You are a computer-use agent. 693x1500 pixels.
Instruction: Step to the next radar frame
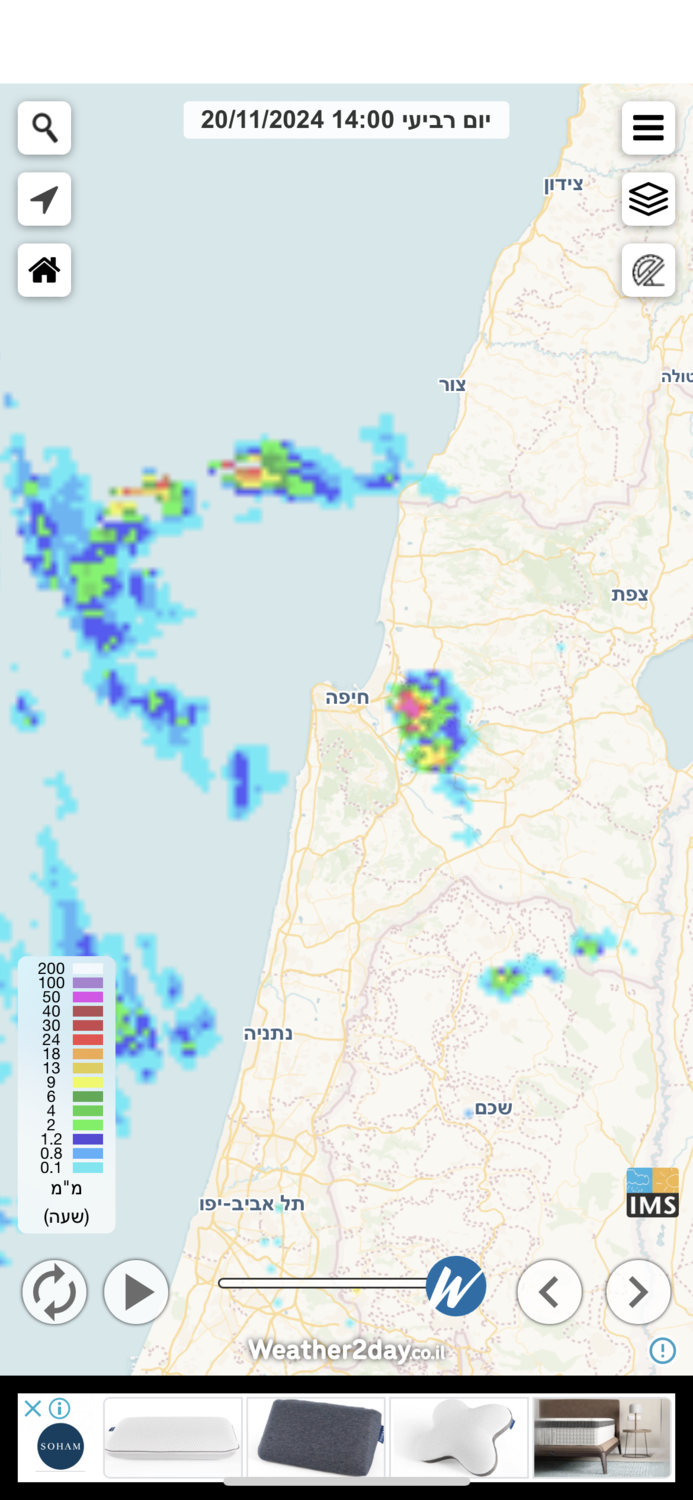coord(638,1292)
